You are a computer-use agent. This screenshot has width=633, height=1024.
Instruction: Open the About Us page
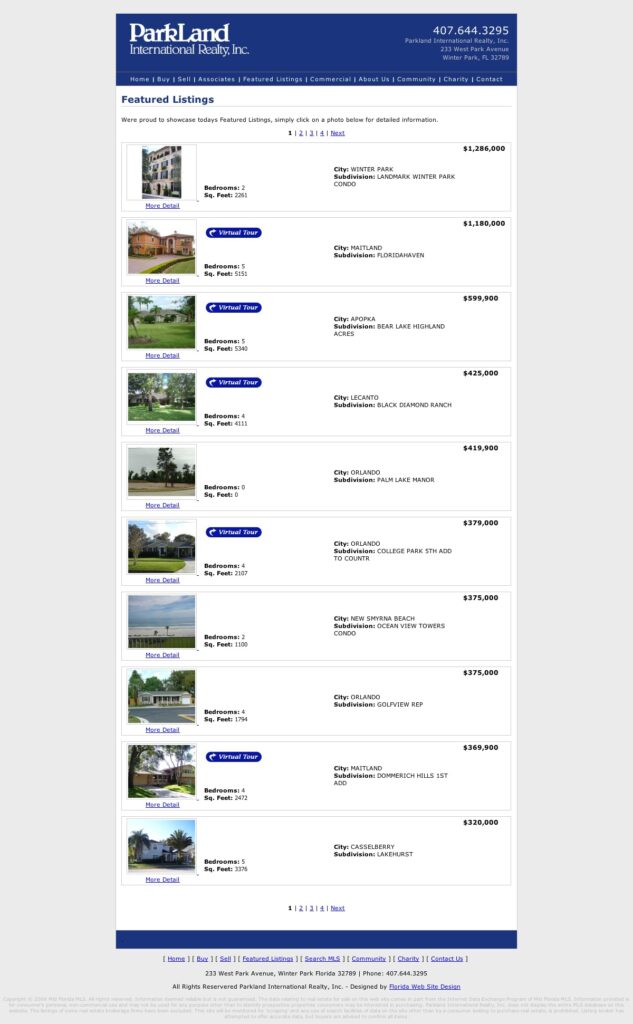pyautogui.click(x=374, y=79)
